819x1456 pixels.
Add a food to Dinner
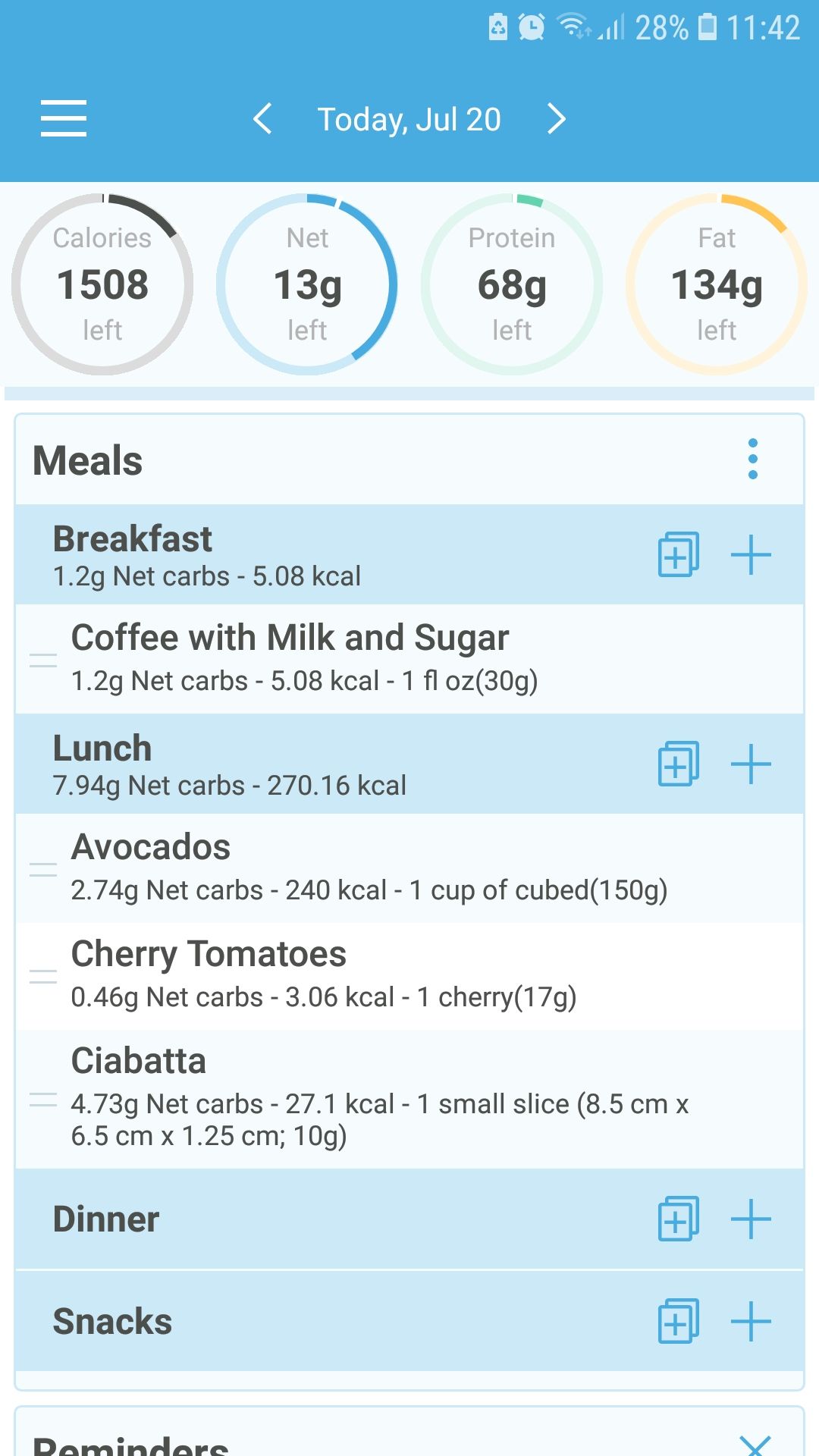(x=750, y=1219)
